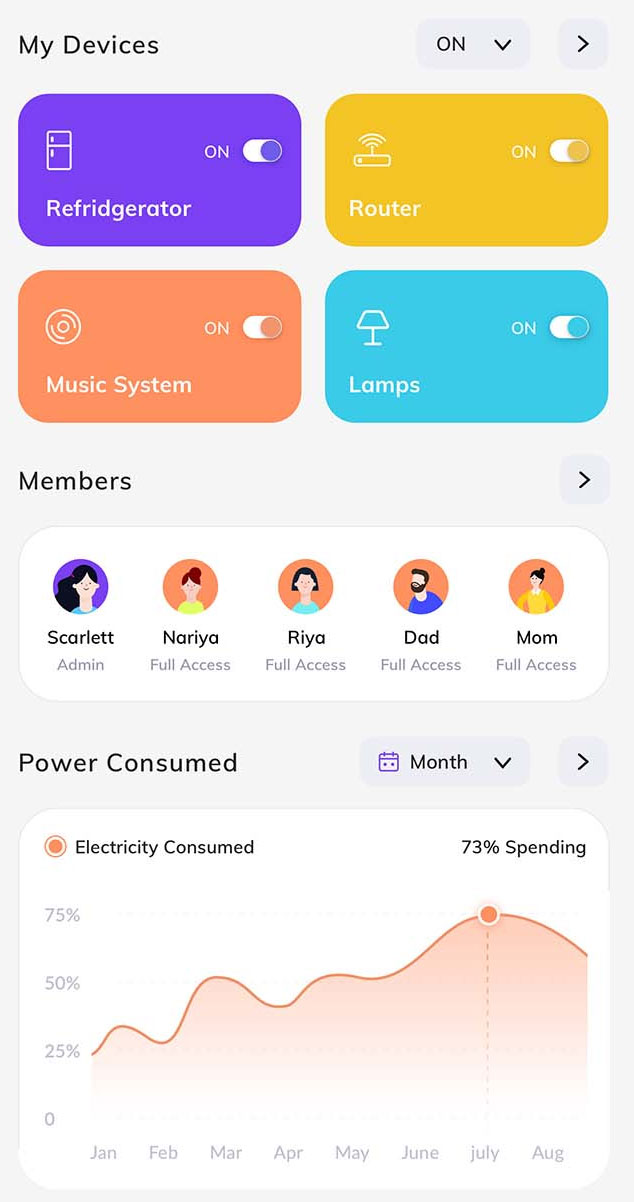
Task: Open Dad's member profile
Action: pos(421,587)
